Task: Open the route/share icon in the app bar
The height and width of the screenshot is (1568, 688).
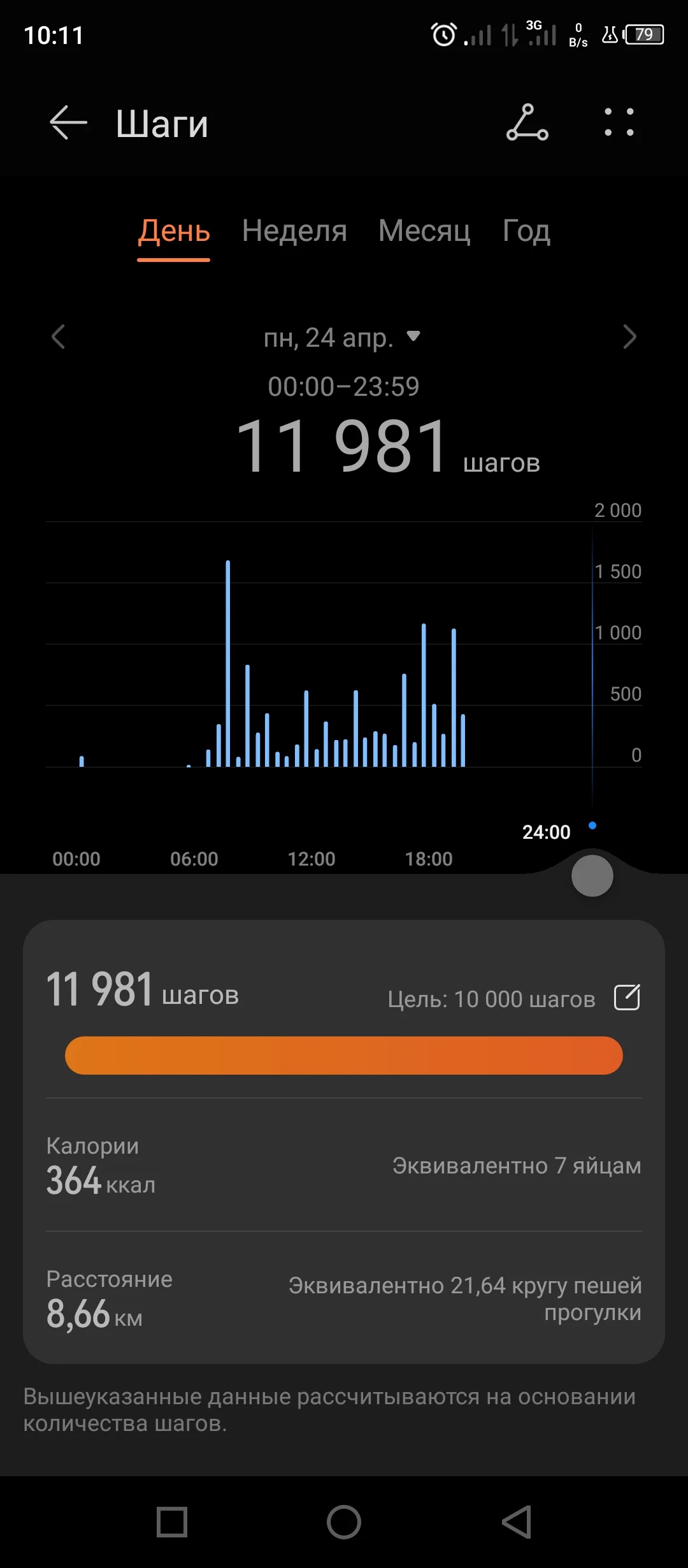Action: tap(527, 122)
